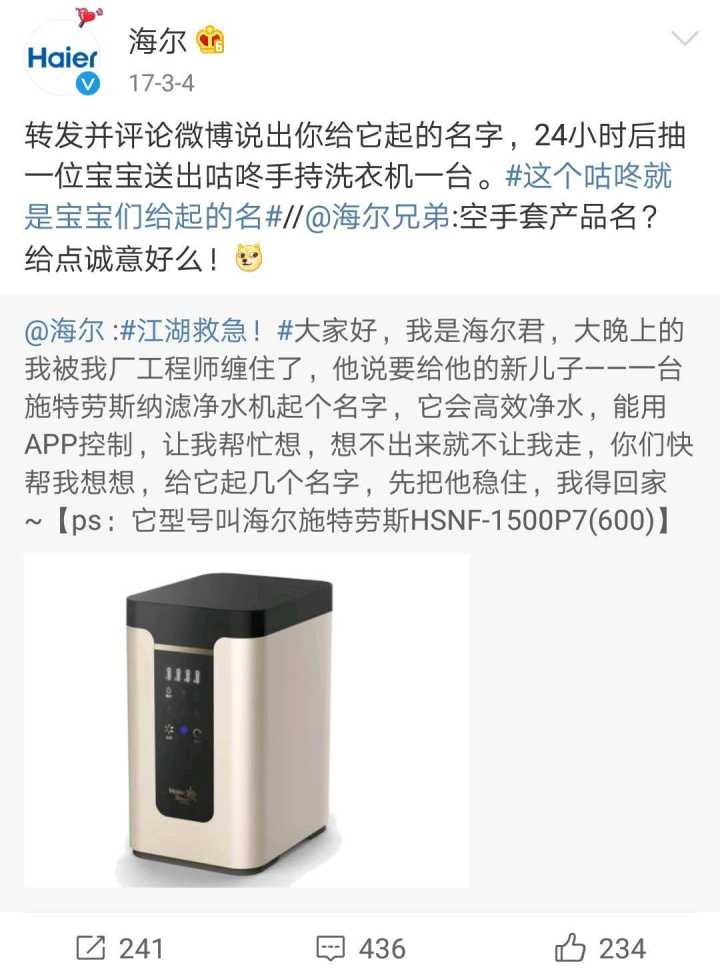720x979 pixels.
Task: Open the 436 comments
Action: click(x=360, y=947)
